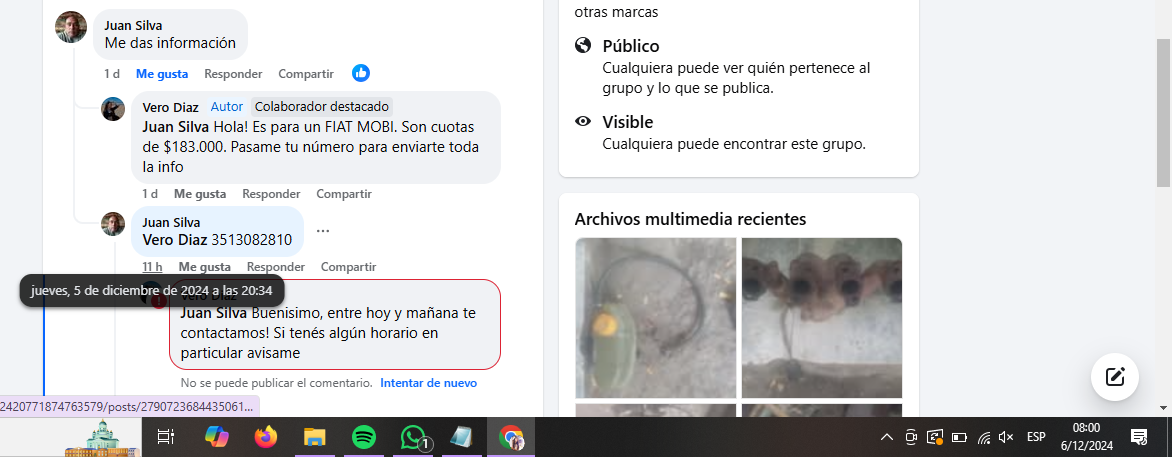Share Juan Silva's 'Me das información' comment
Image resolution: width=1172 pixels, height=457 pixels.
click(305, 74)
